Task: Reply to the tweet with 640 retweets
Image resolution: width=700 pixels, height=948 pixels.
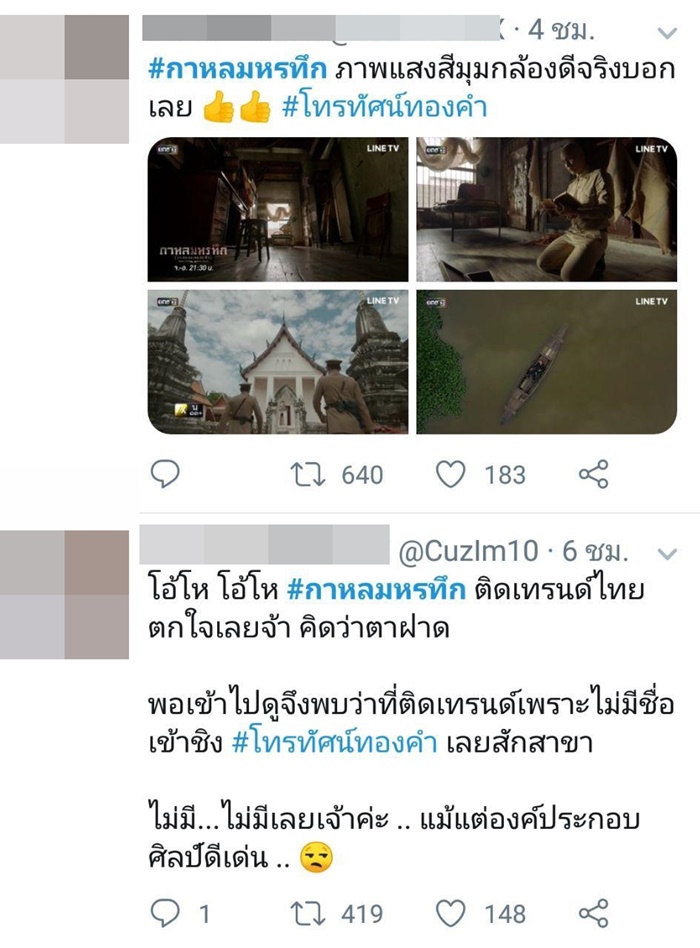Action: 164,474
